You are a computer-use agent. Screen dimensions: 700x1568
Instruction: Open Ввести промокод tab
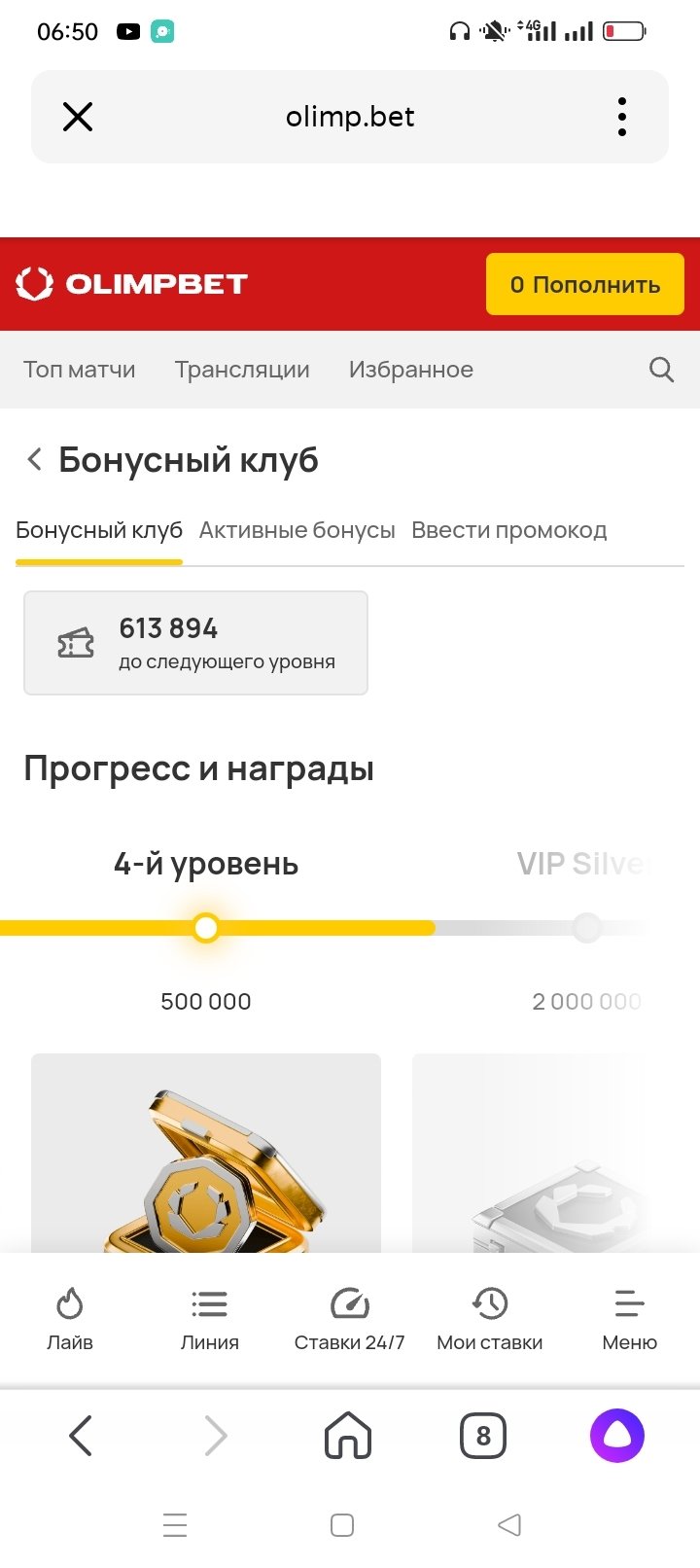pos(508,530)
